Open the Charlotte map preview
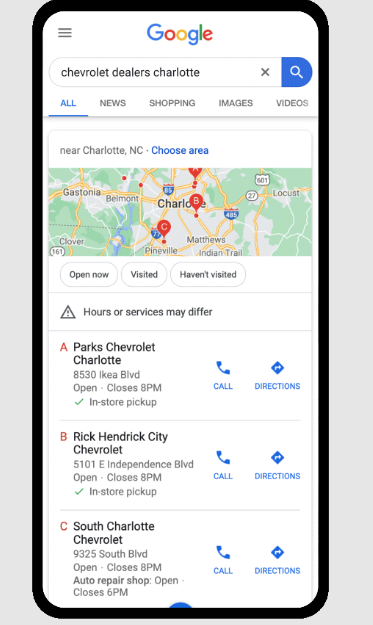The height and width of the screenshot is (625, 373). (180, 212)
